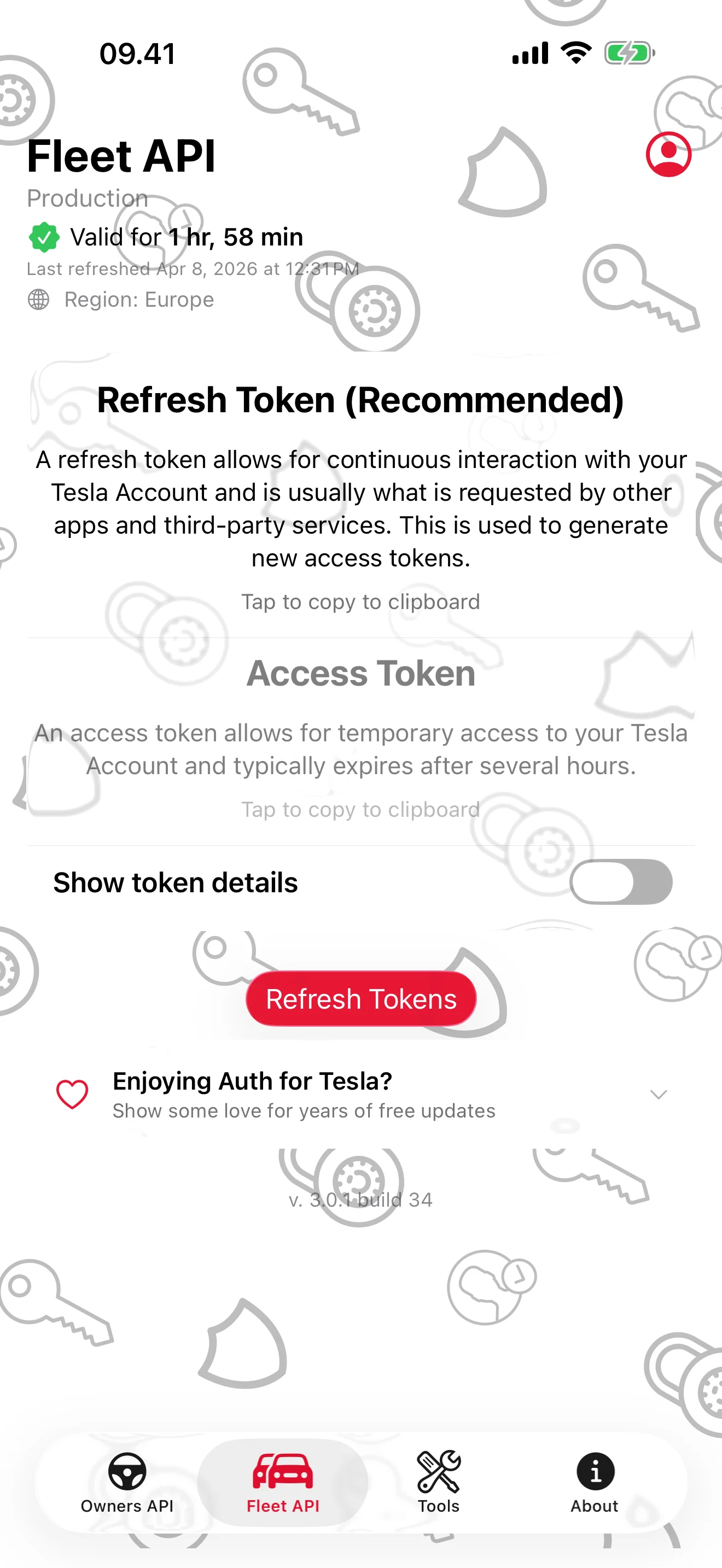Open the account profile icon
722x1568 pixels.
668,154
